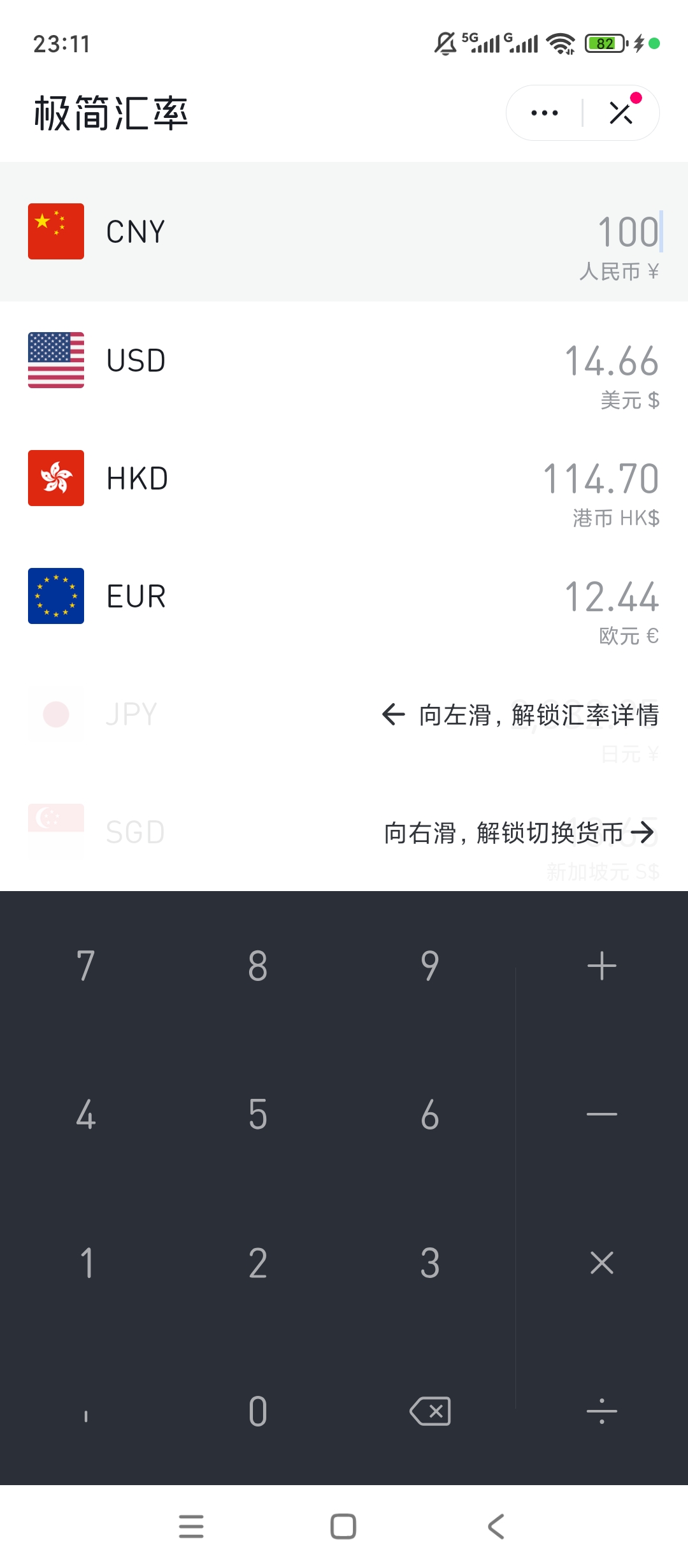This screenshot has width=688, height=1568.
Task: Open the mini-program more options menu
Action: click(543, 112)
